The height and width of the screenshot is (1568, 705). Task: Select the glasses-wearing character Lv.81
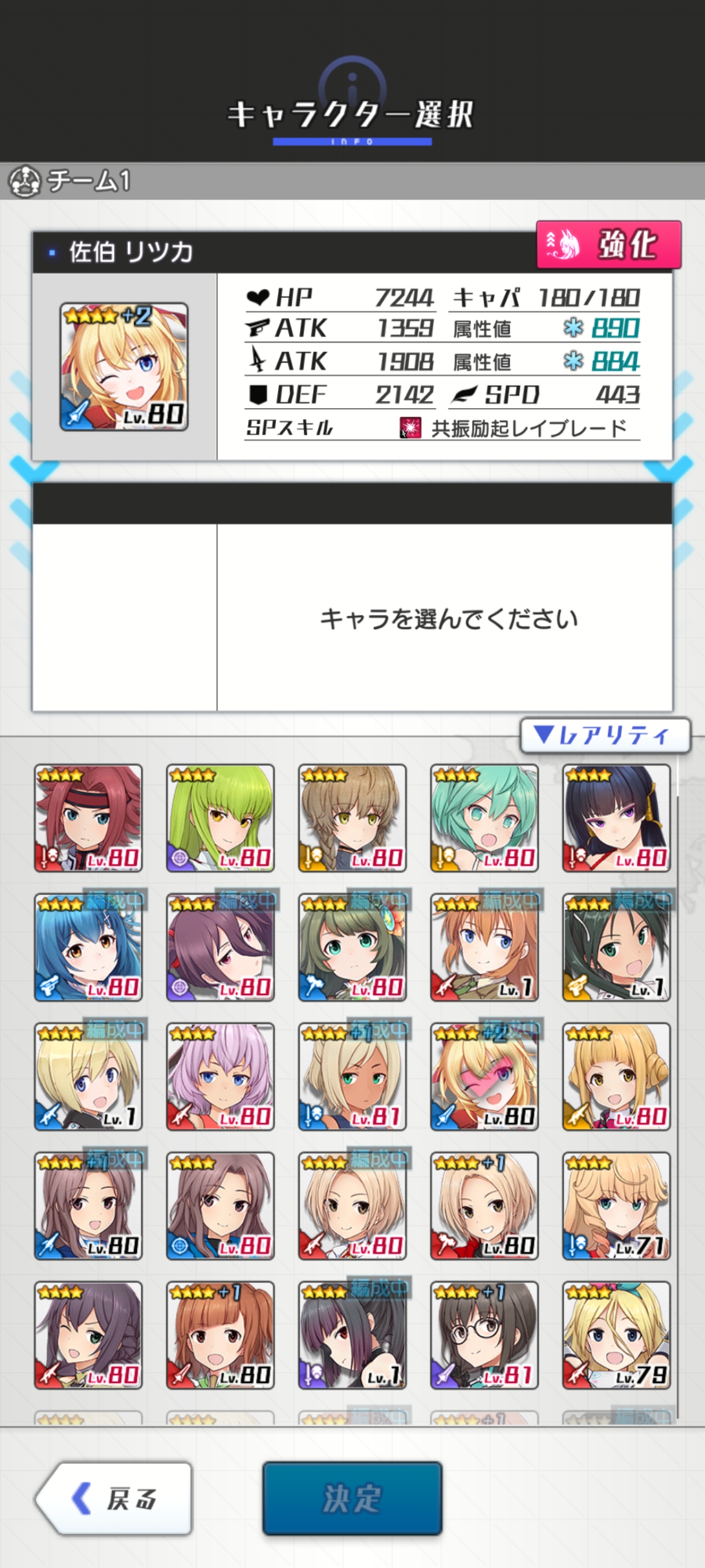pyautogui.click(x=484, y=1335)
